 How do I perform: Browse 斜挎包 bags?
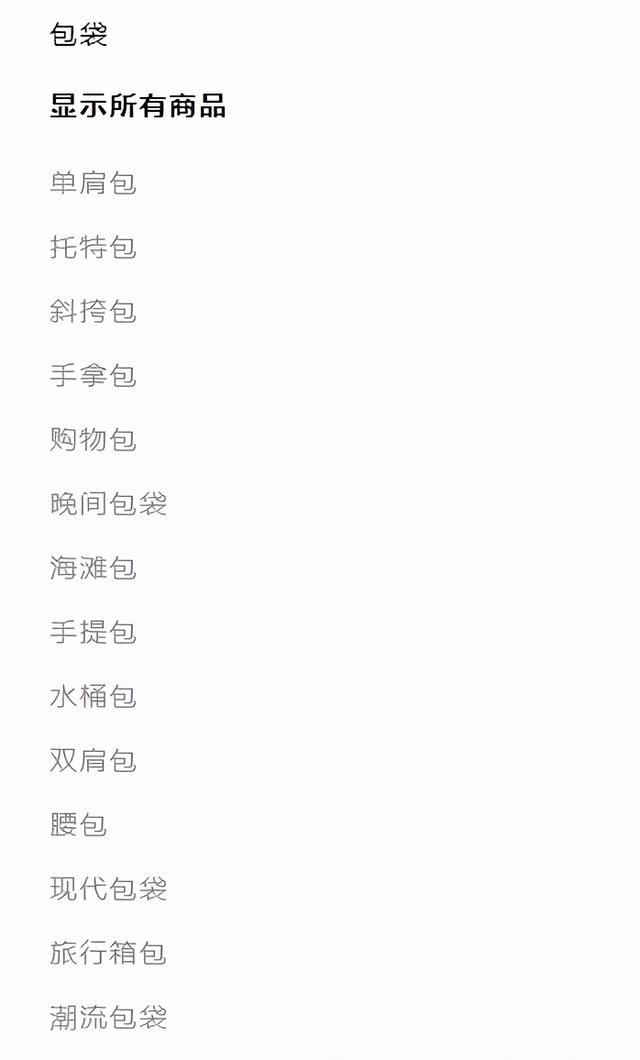point(93,312)
